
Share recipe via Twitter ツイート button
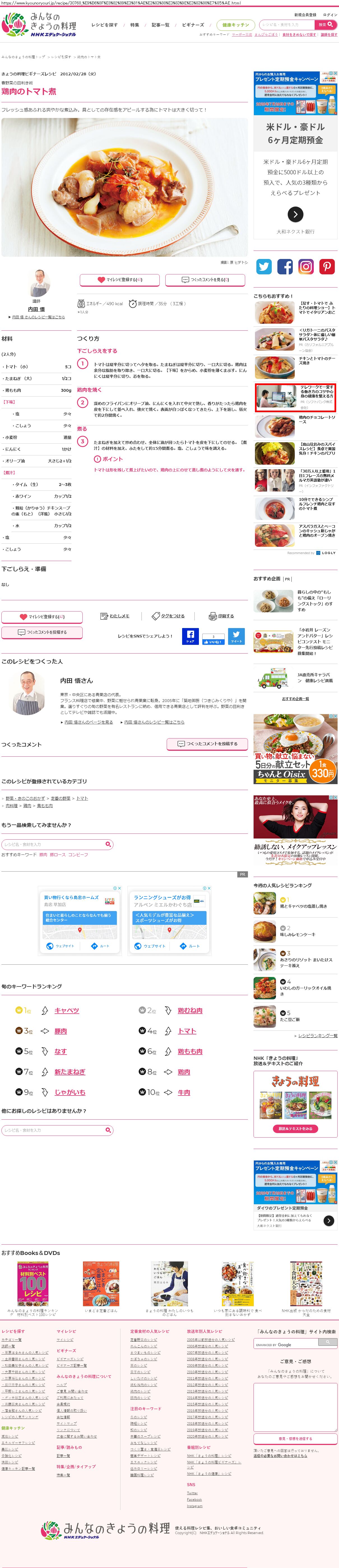(x=236, y=636)
